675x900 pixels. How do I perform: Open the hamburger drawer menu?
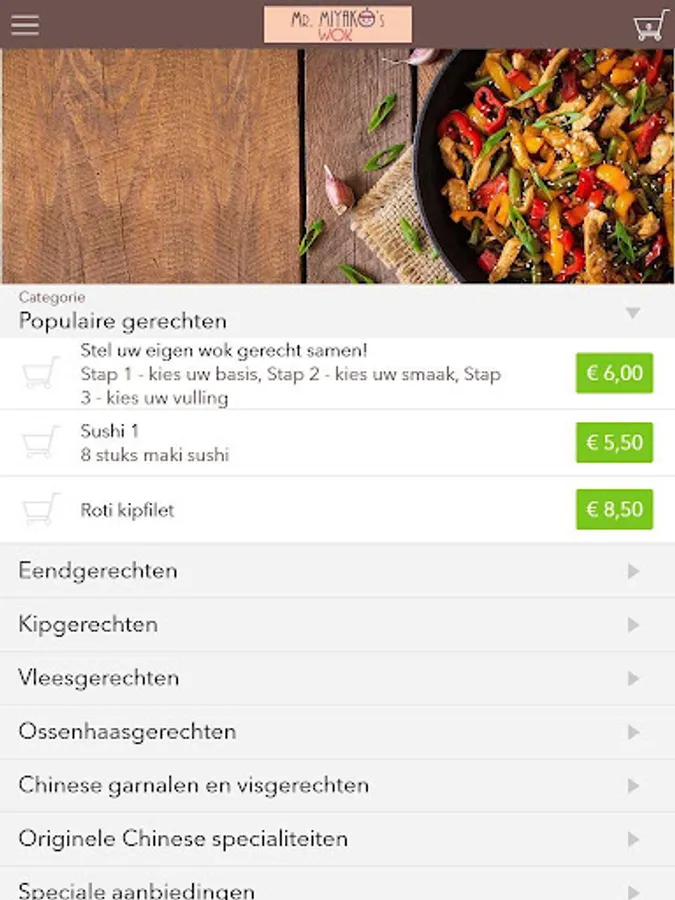coord(25,24)
